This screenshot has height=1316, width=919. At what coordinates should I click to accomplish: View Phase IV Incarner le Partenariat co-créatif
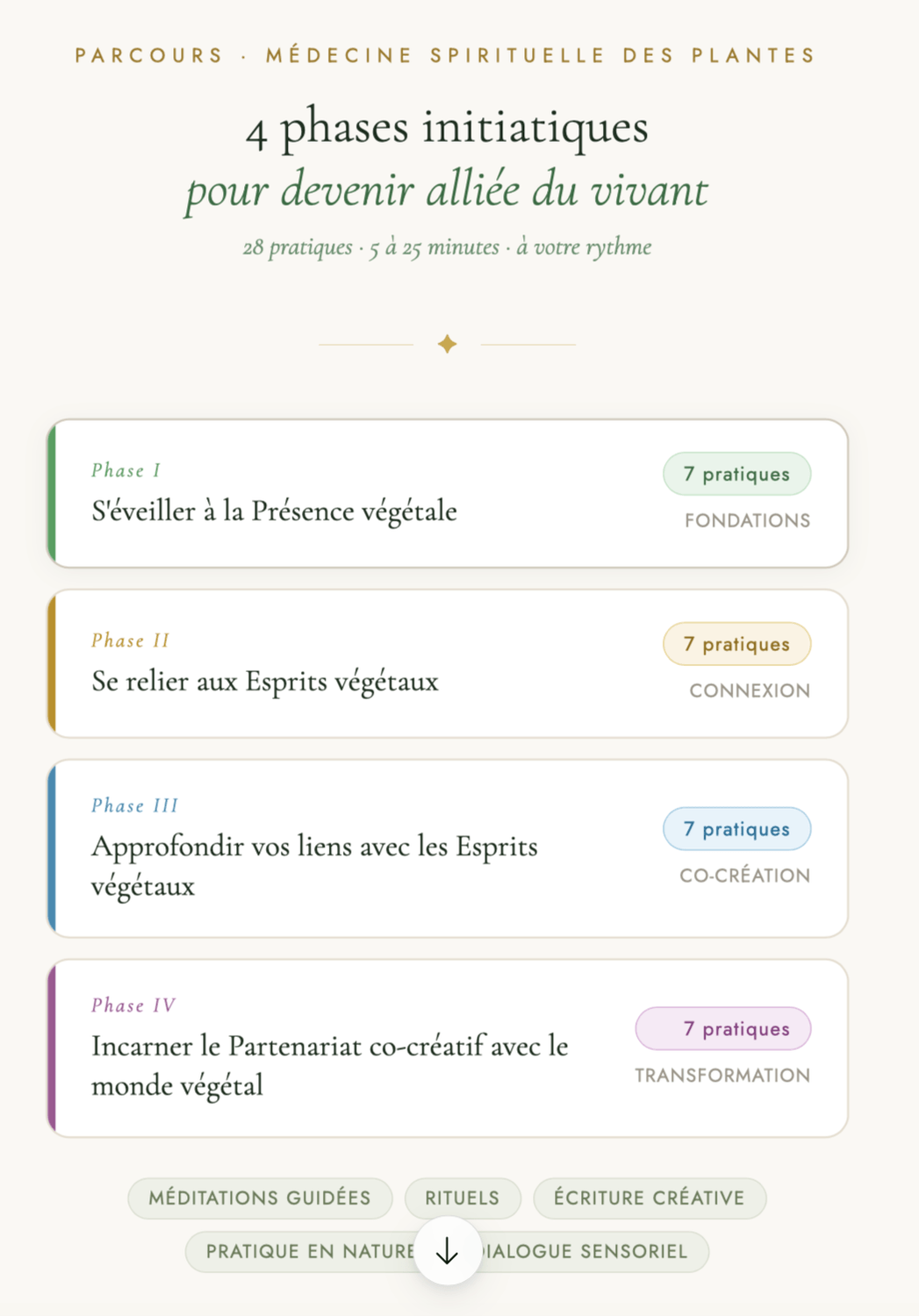click(x=448, y=1048)
